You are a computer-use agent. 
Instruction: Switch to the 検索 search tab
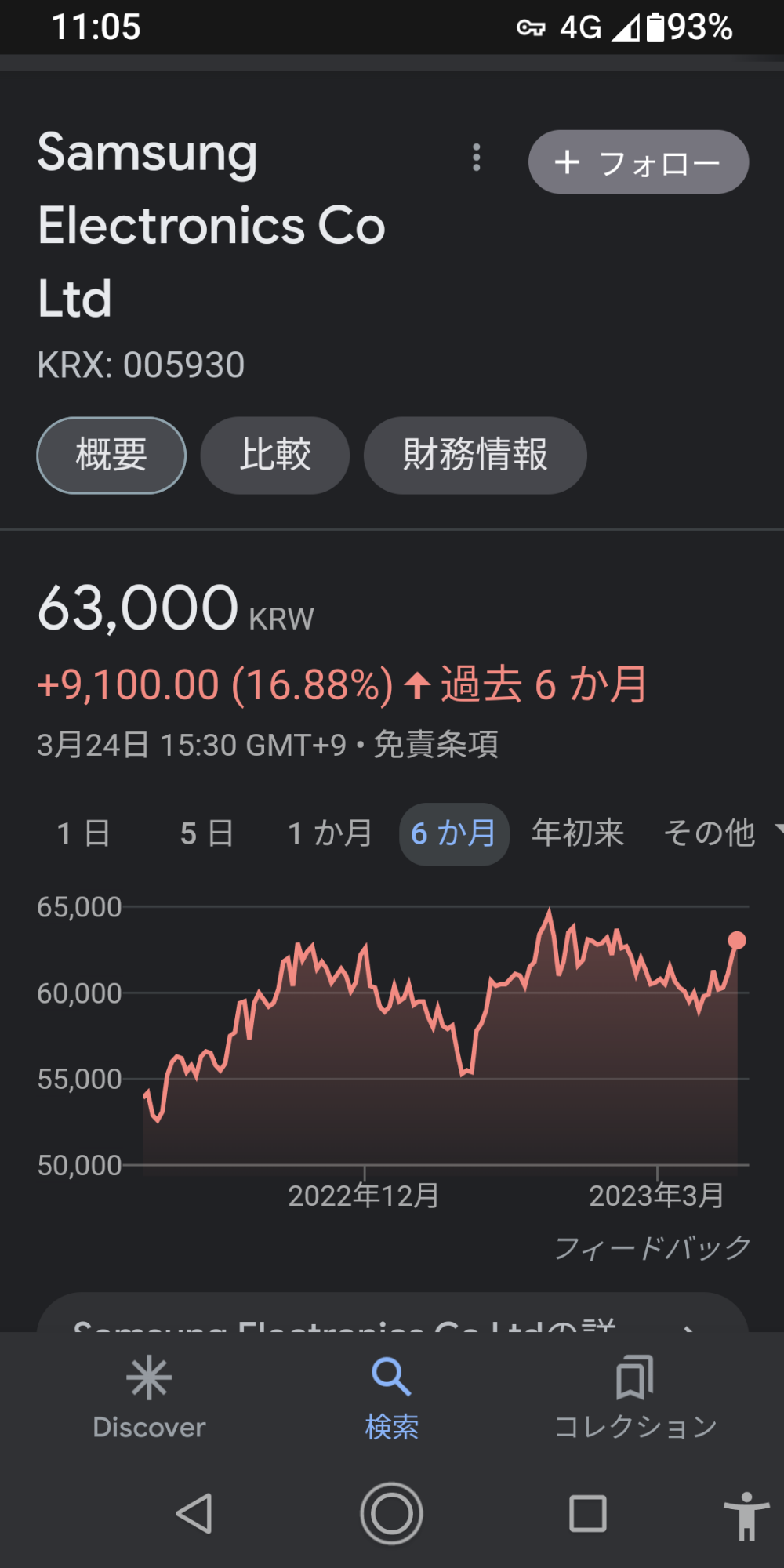(392, 1399)
